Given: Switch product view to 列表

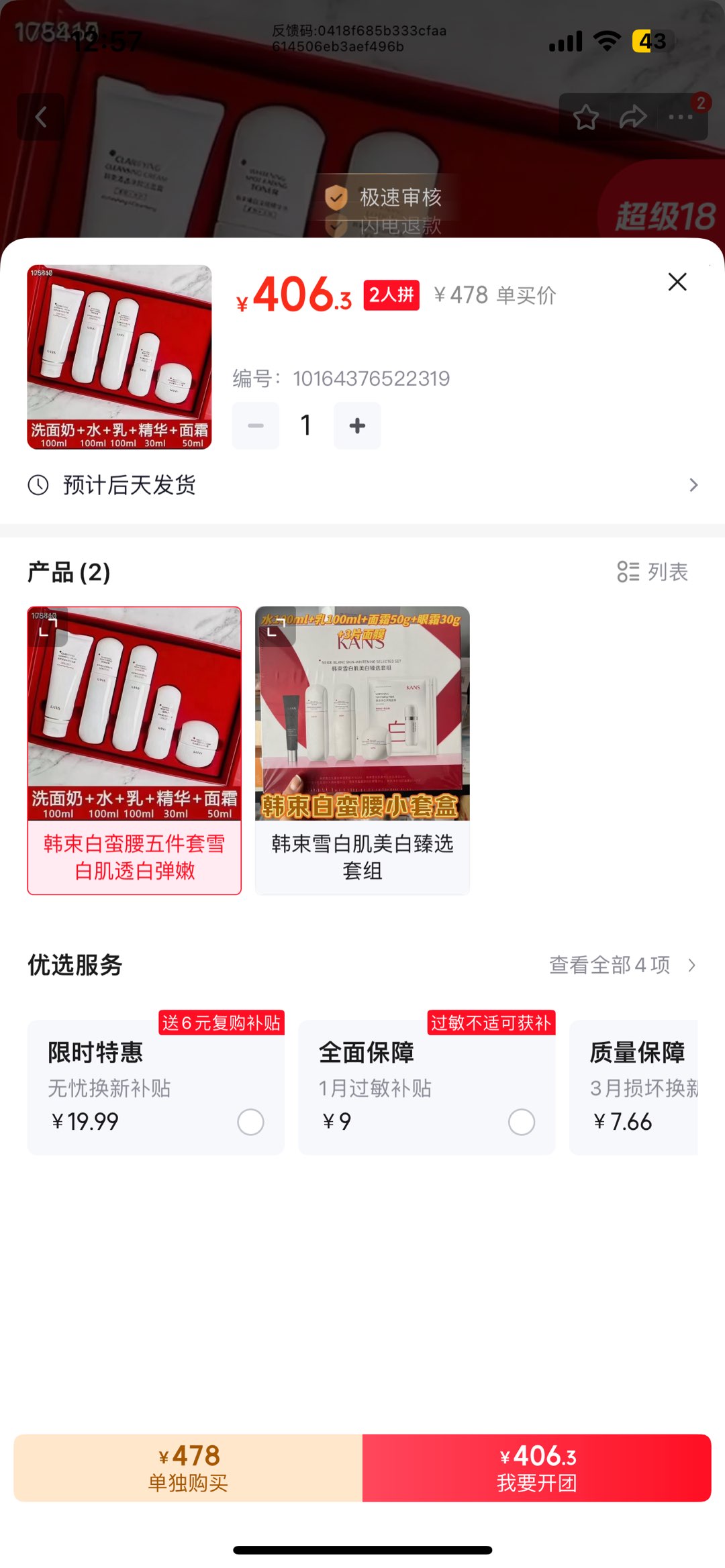Looking at the screenshot, I should coord(652,572).
